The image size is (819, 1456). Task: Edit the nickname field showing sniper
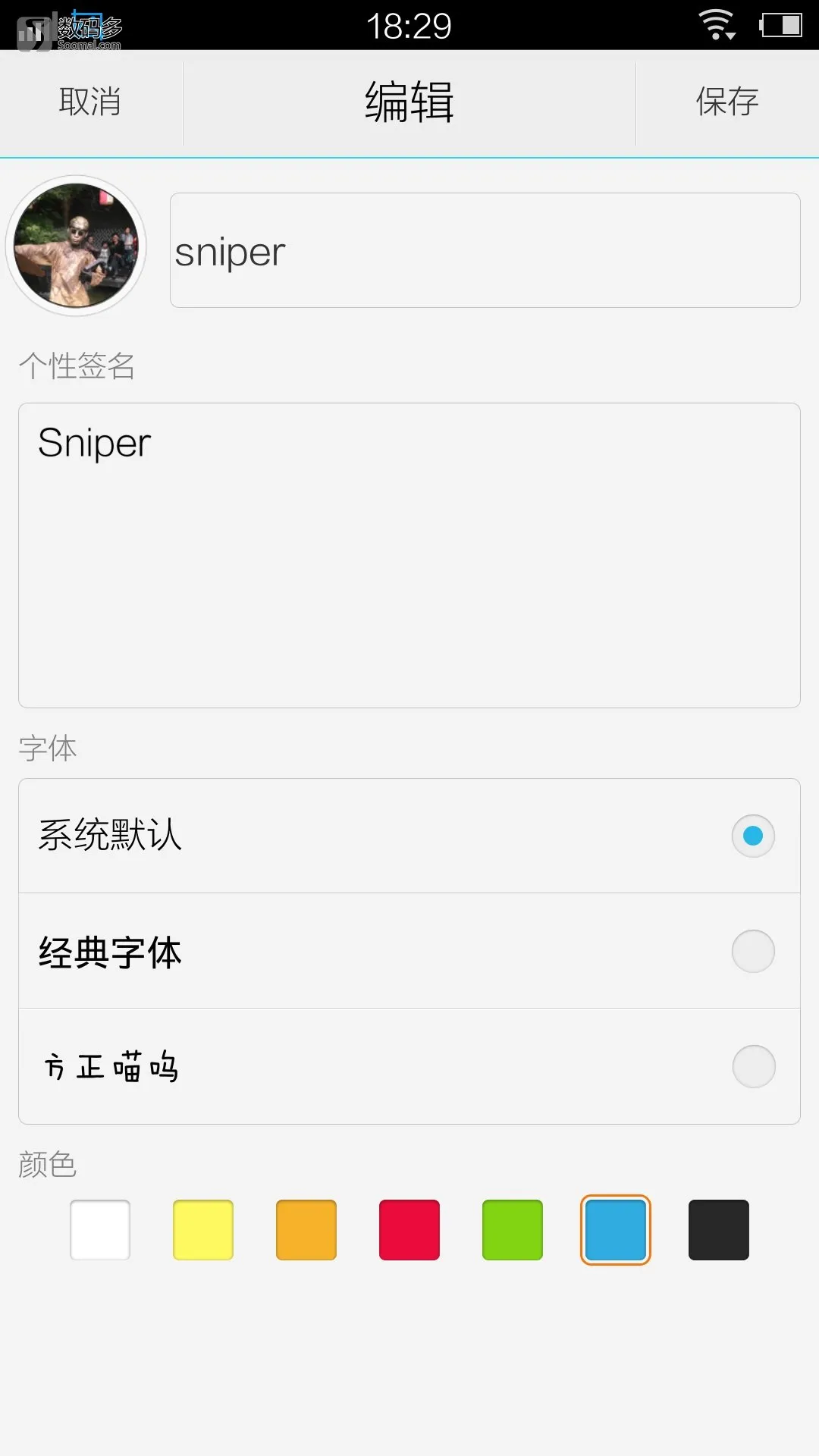coord(485,250)
